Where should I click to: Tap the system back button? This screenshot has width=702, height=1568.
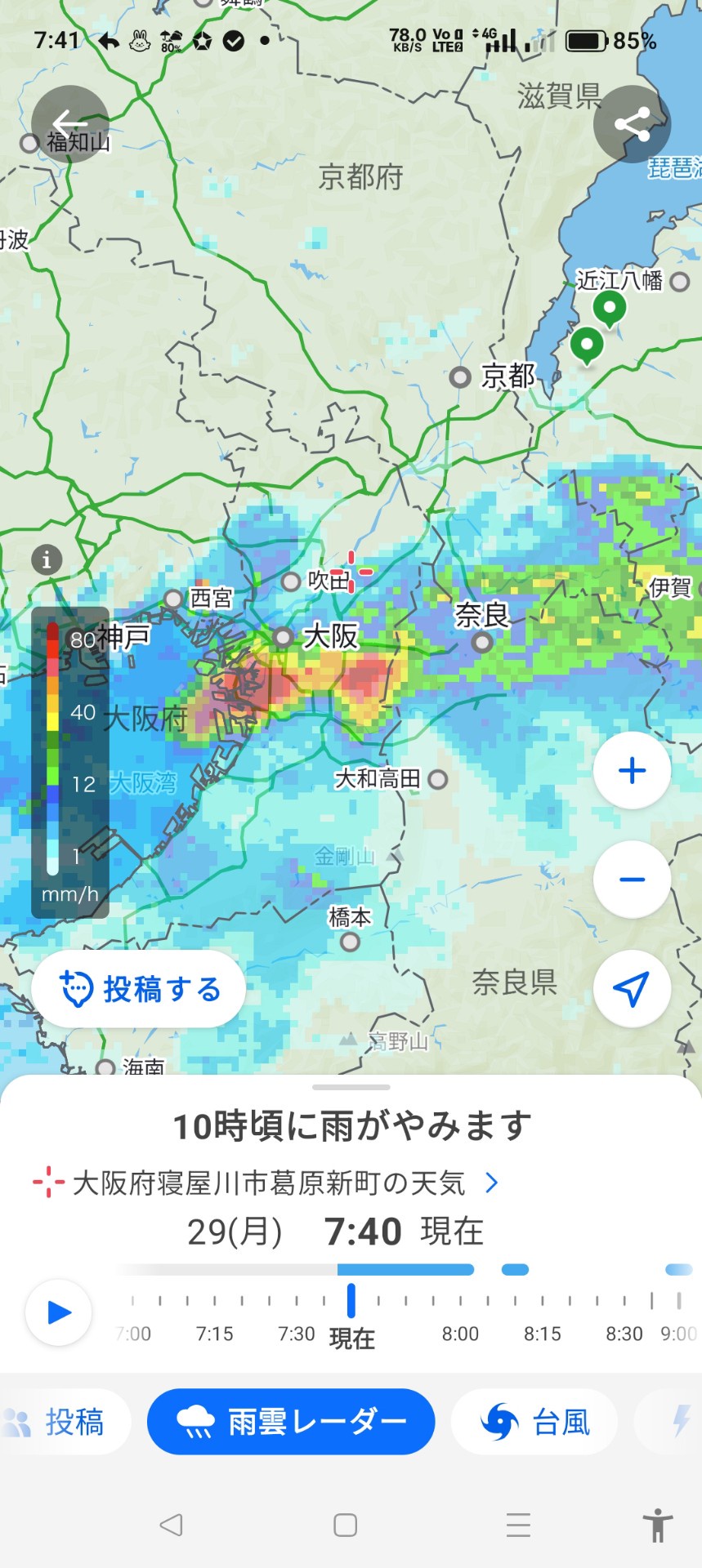click(x=171, y=1525)
